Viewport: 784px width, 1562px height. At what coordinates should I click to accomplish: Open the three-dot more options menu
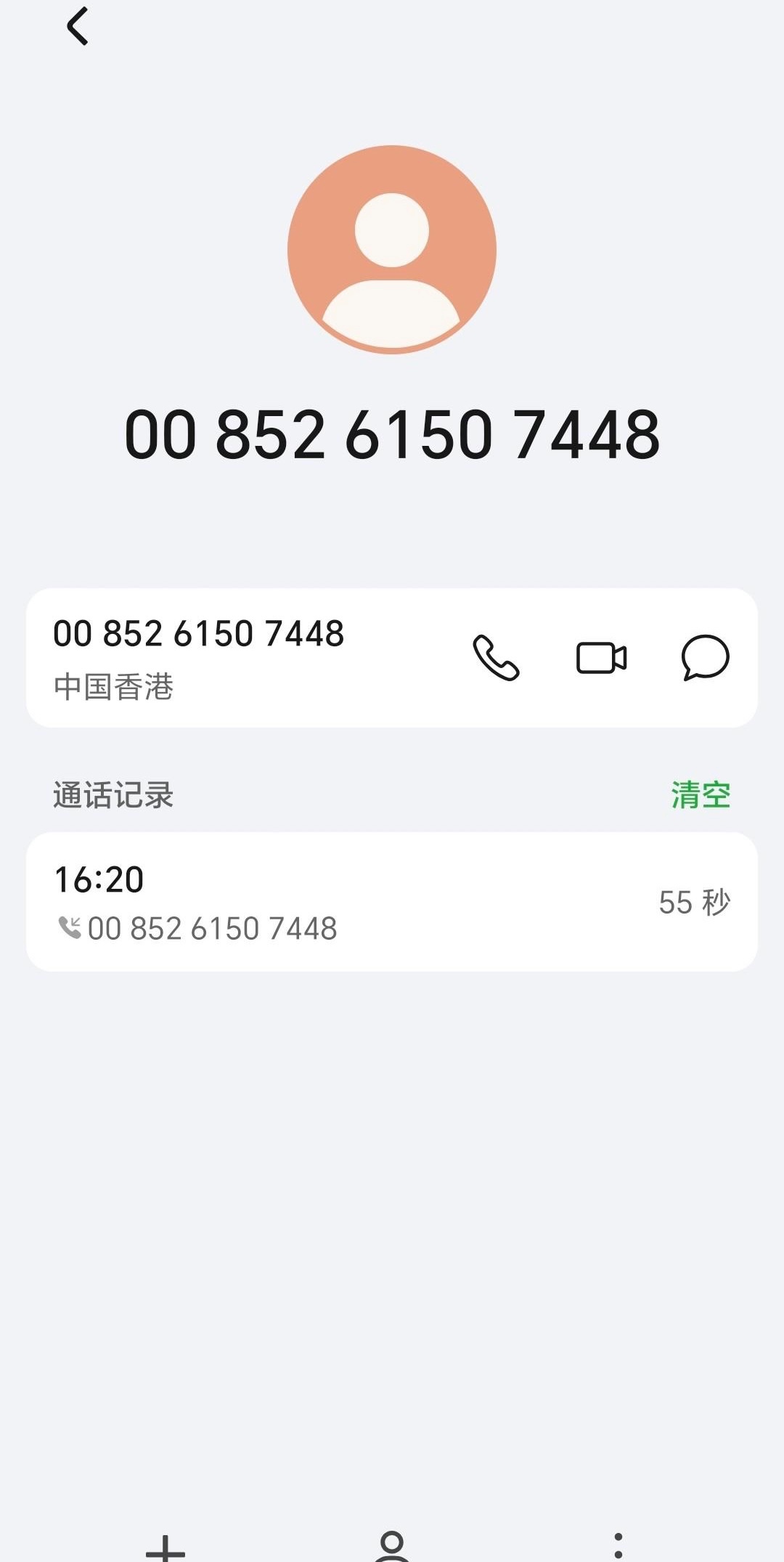tap(618, 1547)
